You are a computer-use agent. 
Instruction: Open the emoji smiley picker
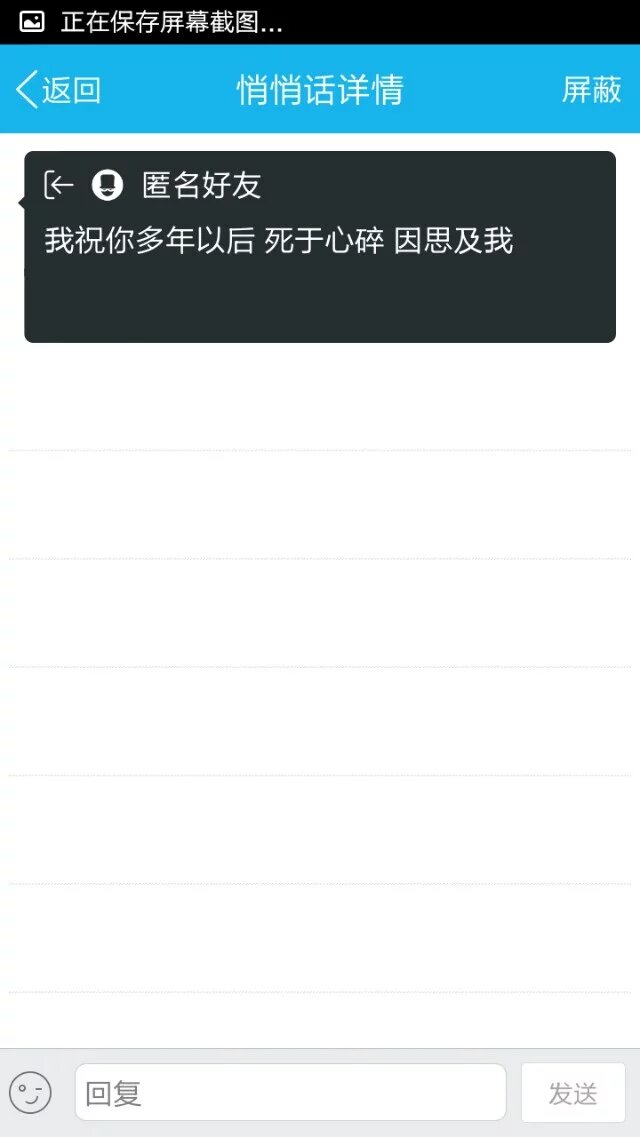pyautogui.click(x=30, y=1092)
